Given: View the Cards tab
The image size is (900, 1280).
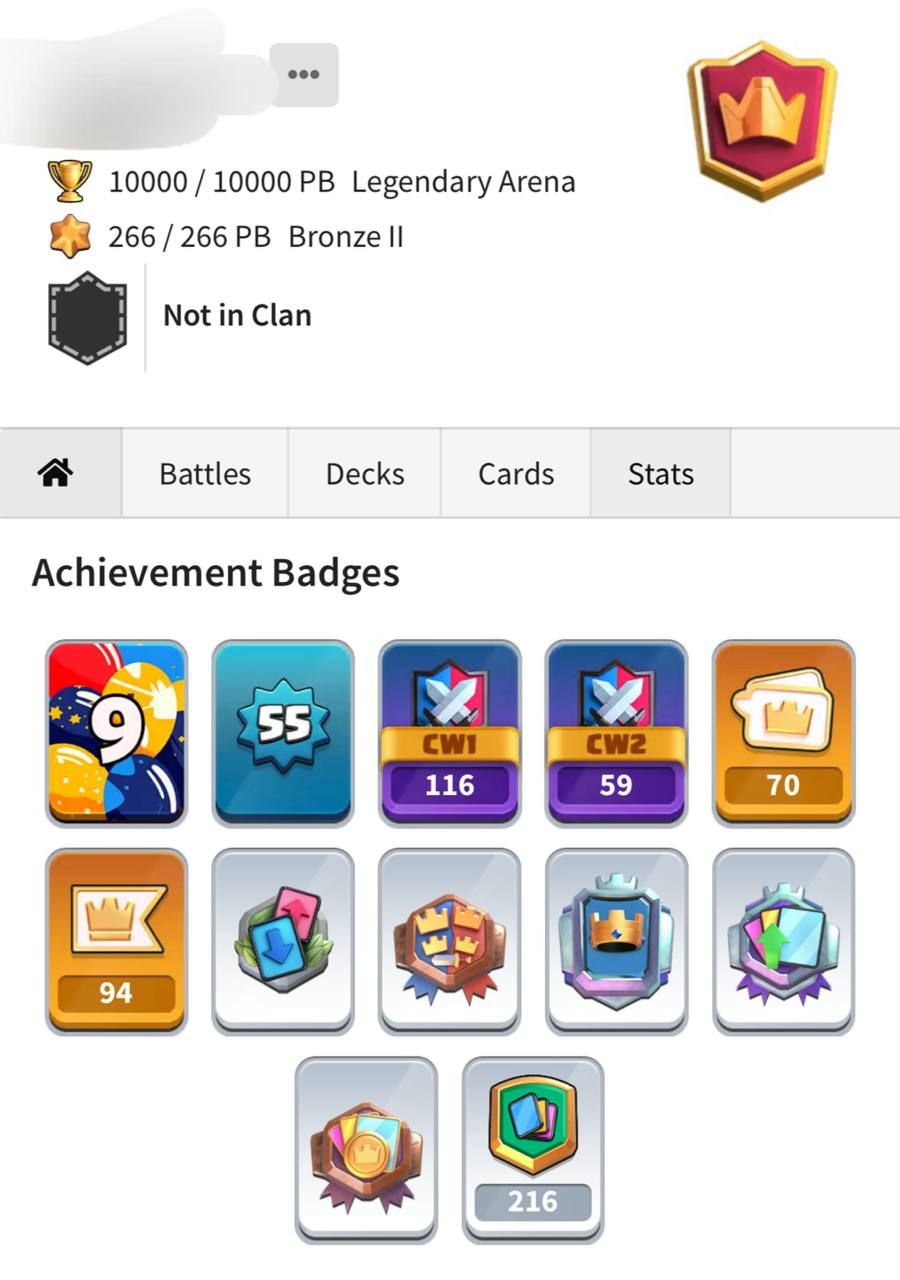Looking at the screenshot, I should tap(516, 473).
